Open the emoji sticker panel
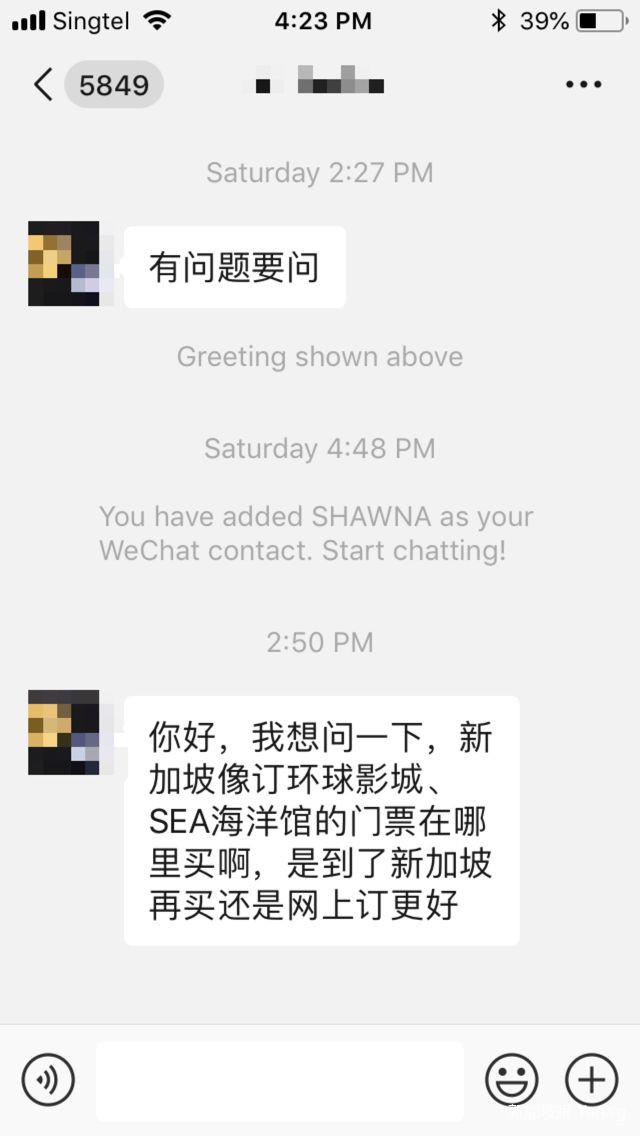The height and width of the screenshot is (1136, 640). tap(512, 1080)
